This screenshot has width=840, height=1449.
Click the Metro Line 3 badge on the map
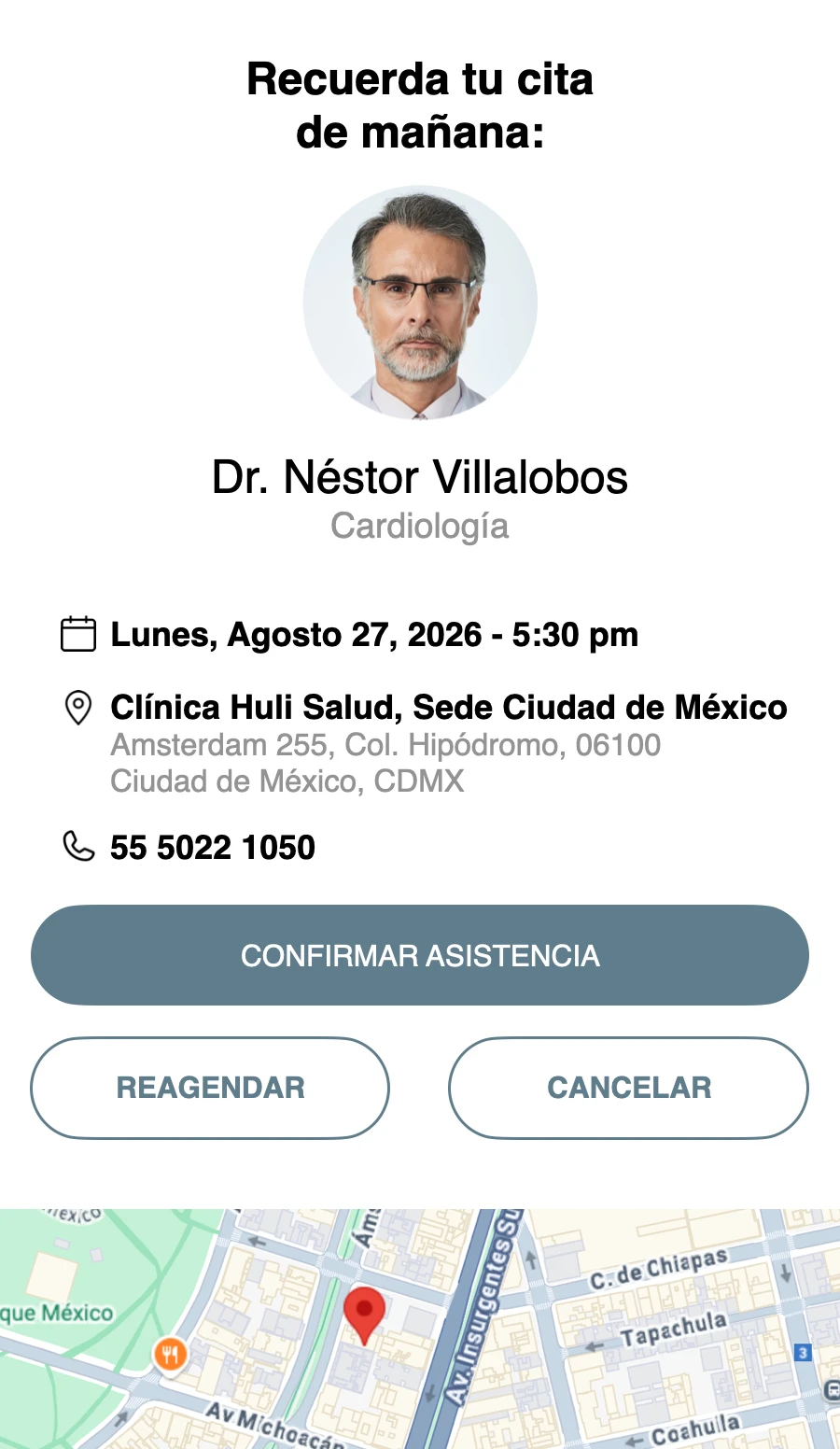804,1353
